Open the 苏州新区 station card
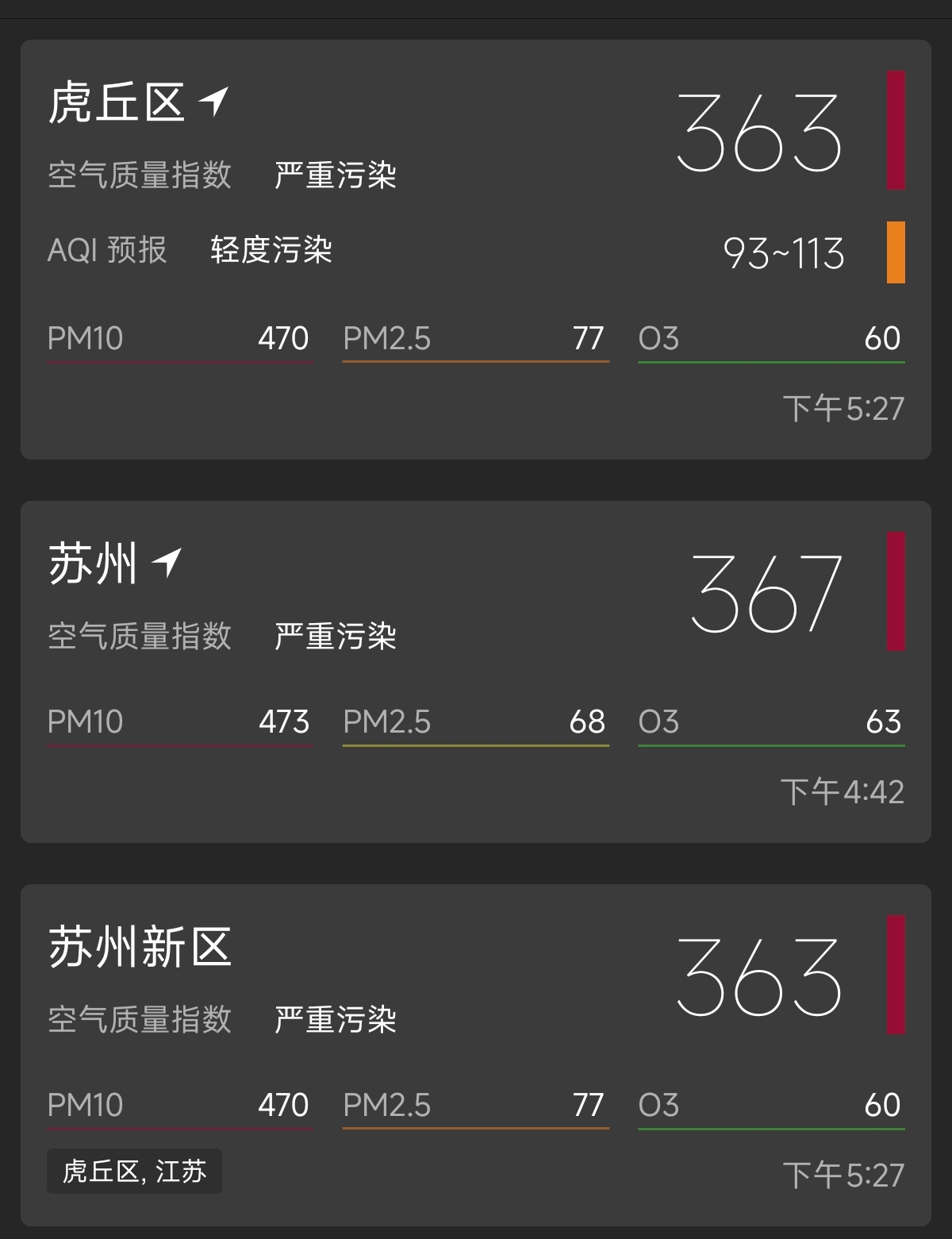This screenshot has width=952, height=1239. (476, 1054)
